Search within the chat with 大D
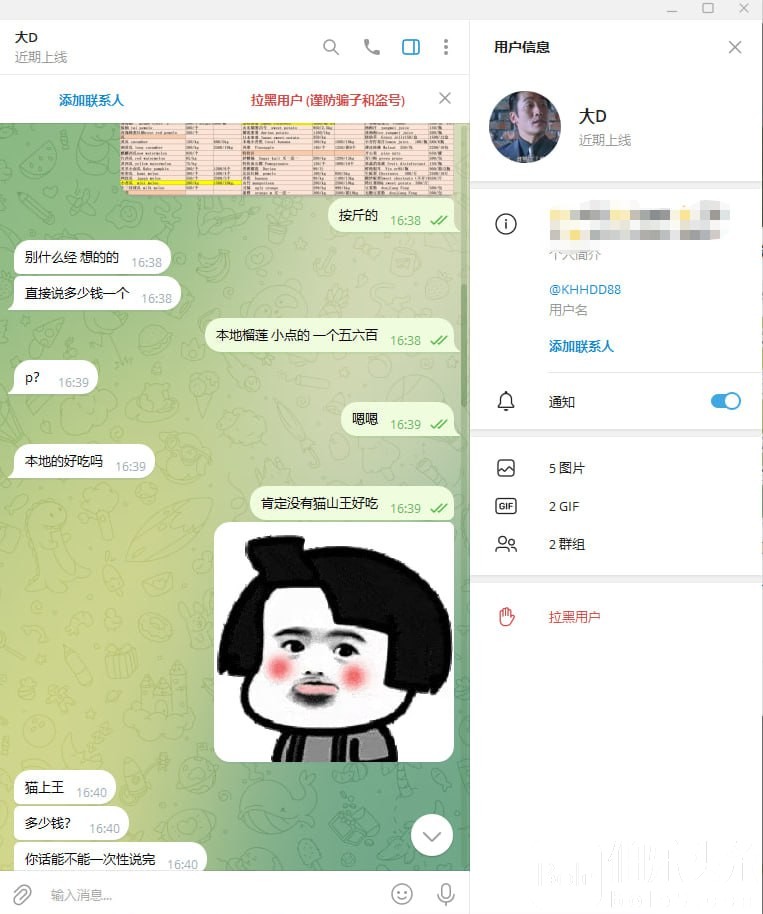763x914 pixels. click(x=331, y=47)
